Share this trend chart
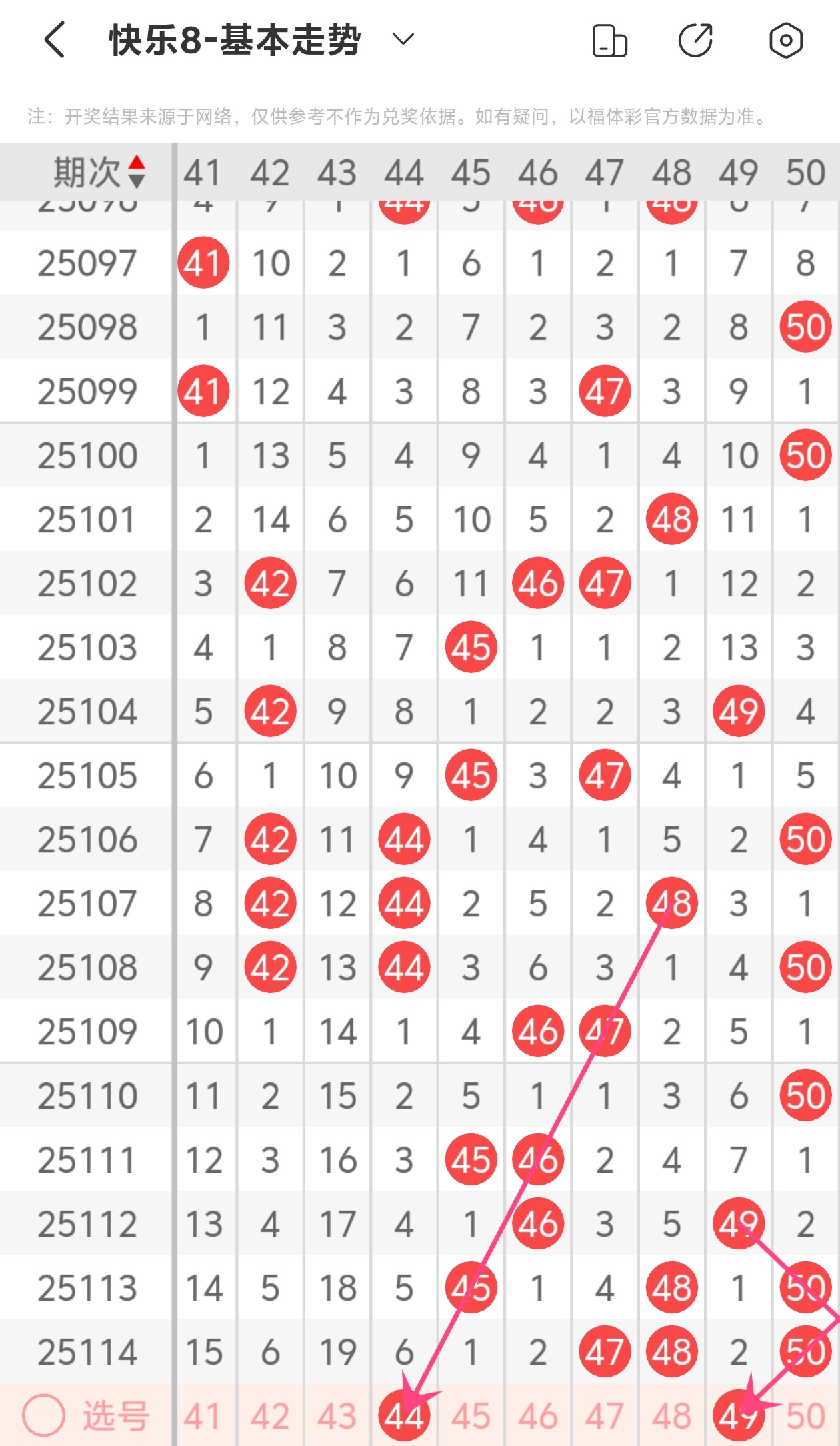Viewport: 840px width, 1446px height. pyautogui.click(x=695, y=40)
